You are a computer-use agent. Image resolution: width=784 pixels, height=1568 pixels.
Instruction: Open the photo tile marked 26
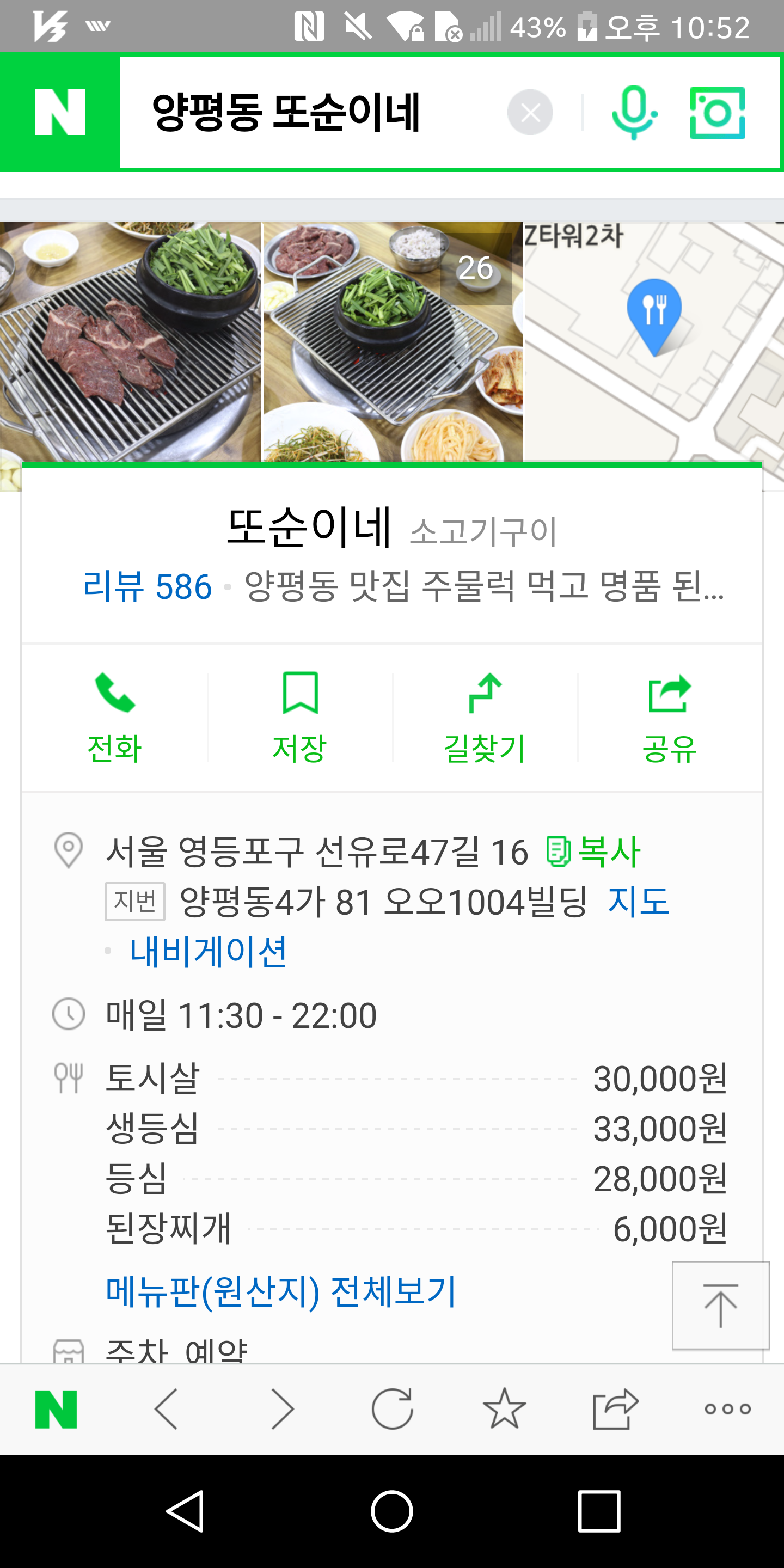393,342
